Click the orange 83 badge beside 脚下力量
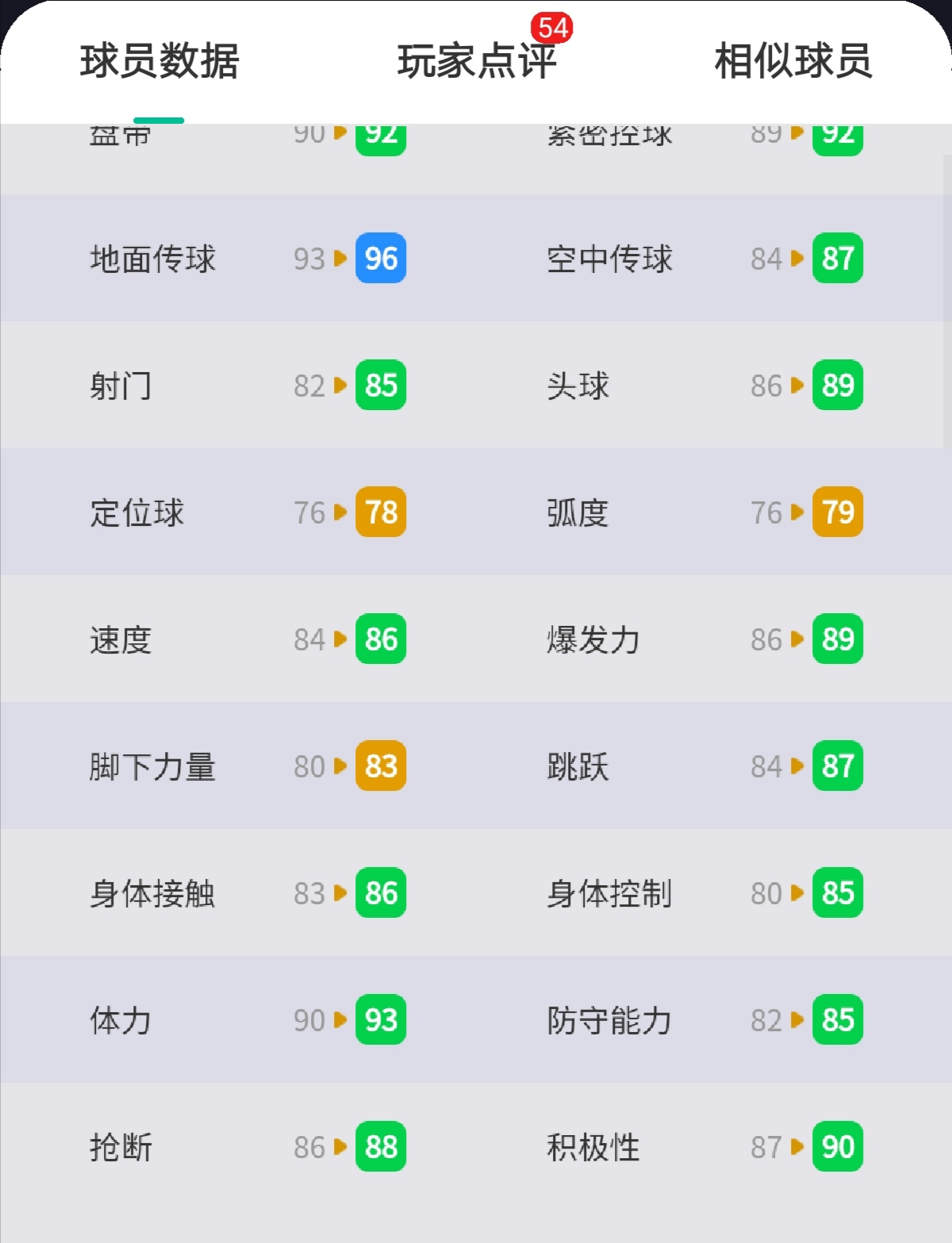The image size is (952, 1243). (x=381, y=765)
